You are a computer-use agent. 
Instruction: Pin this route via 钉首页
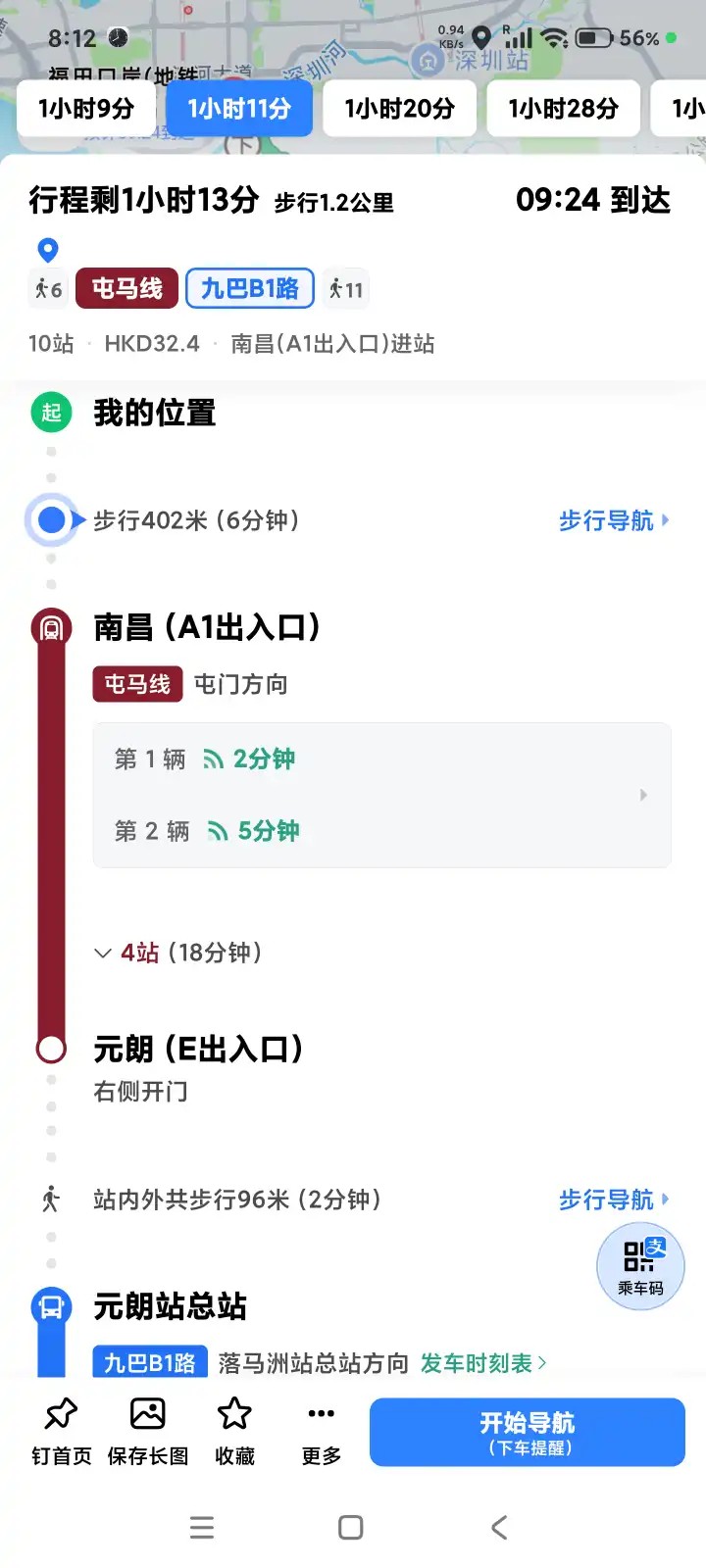[61, 1432]
